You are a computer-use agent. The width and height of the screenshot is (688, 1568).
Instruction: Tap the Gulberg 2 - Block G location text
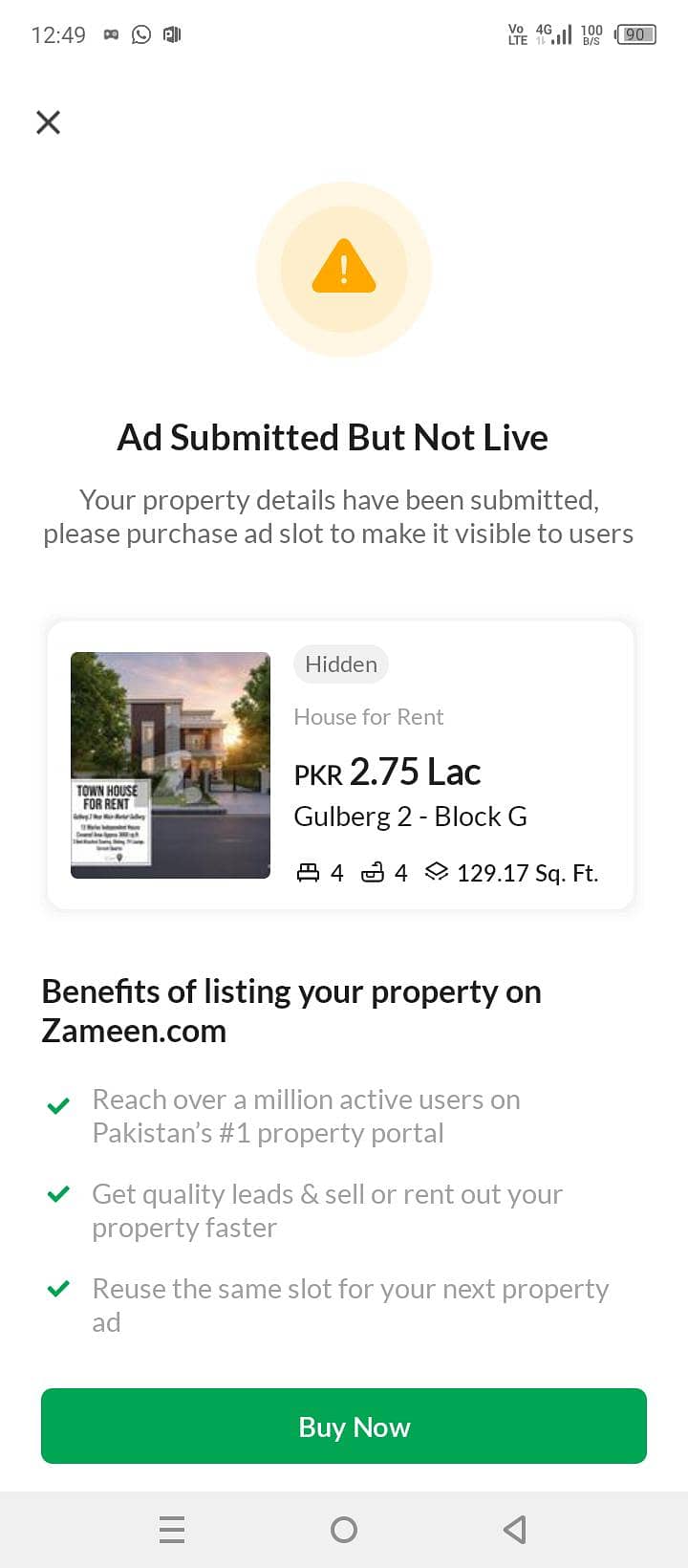pyautogui.click(x=410, y=817)
